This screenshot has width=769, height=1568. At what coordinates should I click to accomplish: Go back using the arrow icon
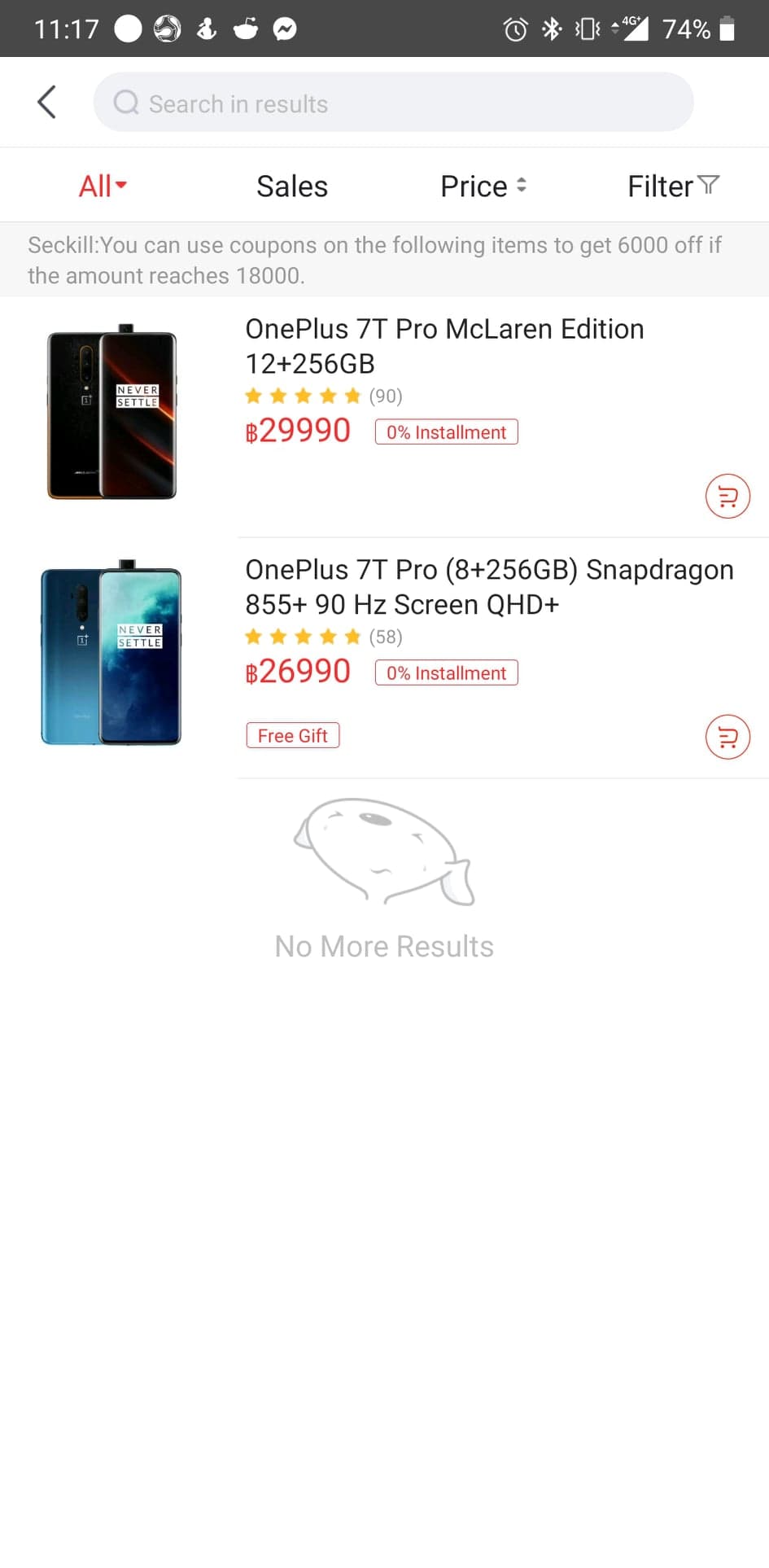click(x=47, y=103)
